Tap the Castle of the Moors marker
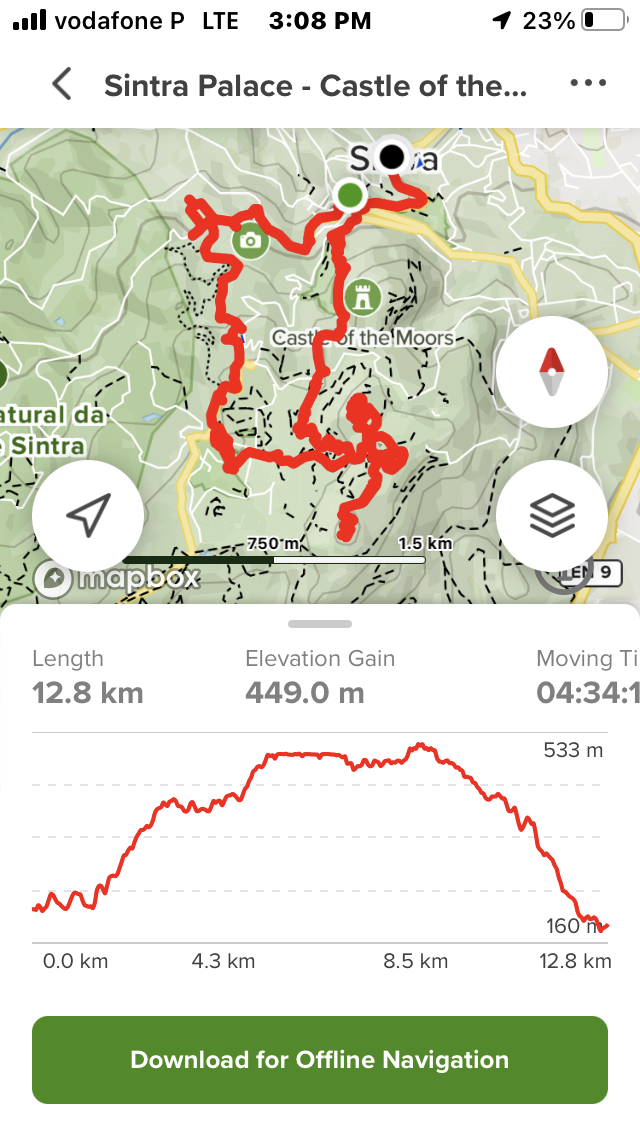Viewport: 640px width, 1136px height. [x=363, y=297]
